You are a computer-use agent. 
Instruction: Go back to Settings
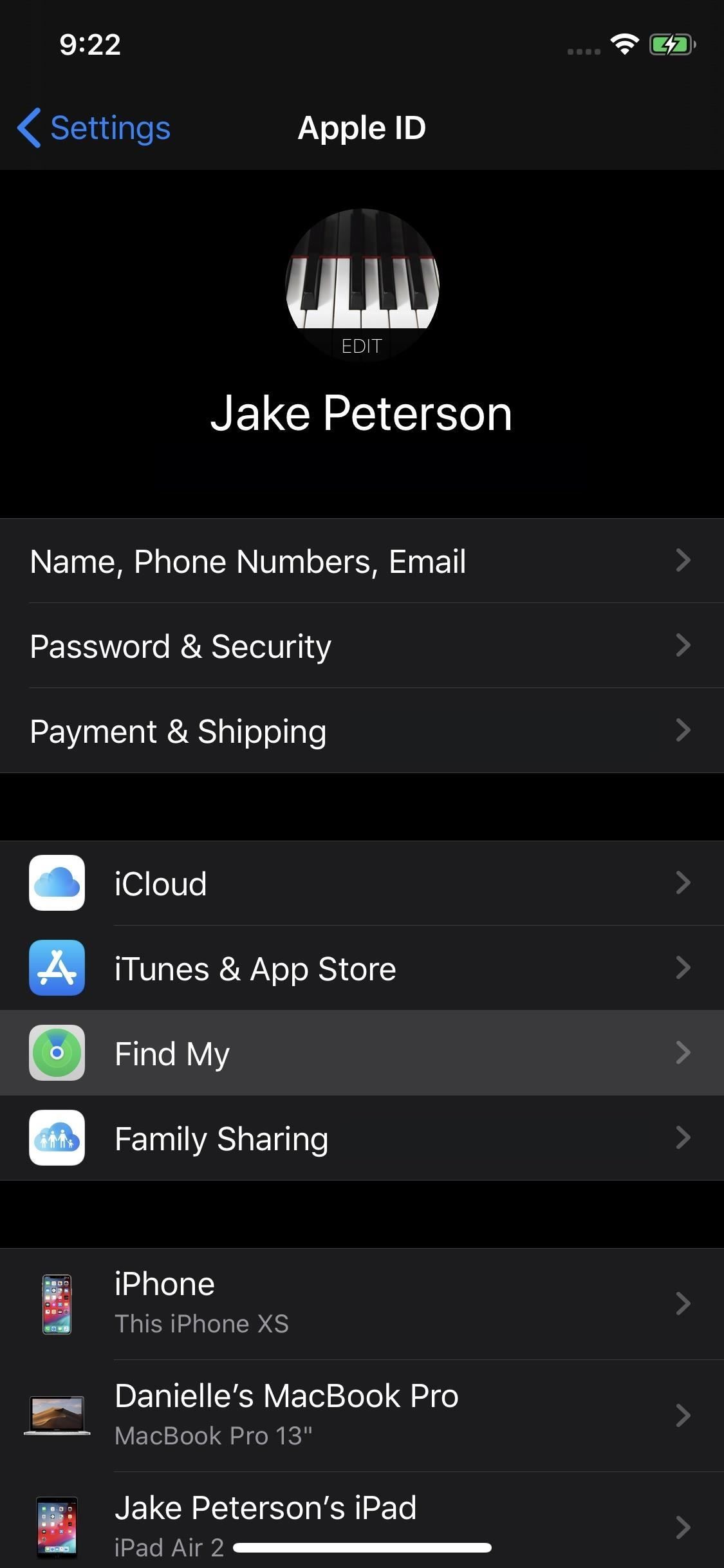point(93,128)
